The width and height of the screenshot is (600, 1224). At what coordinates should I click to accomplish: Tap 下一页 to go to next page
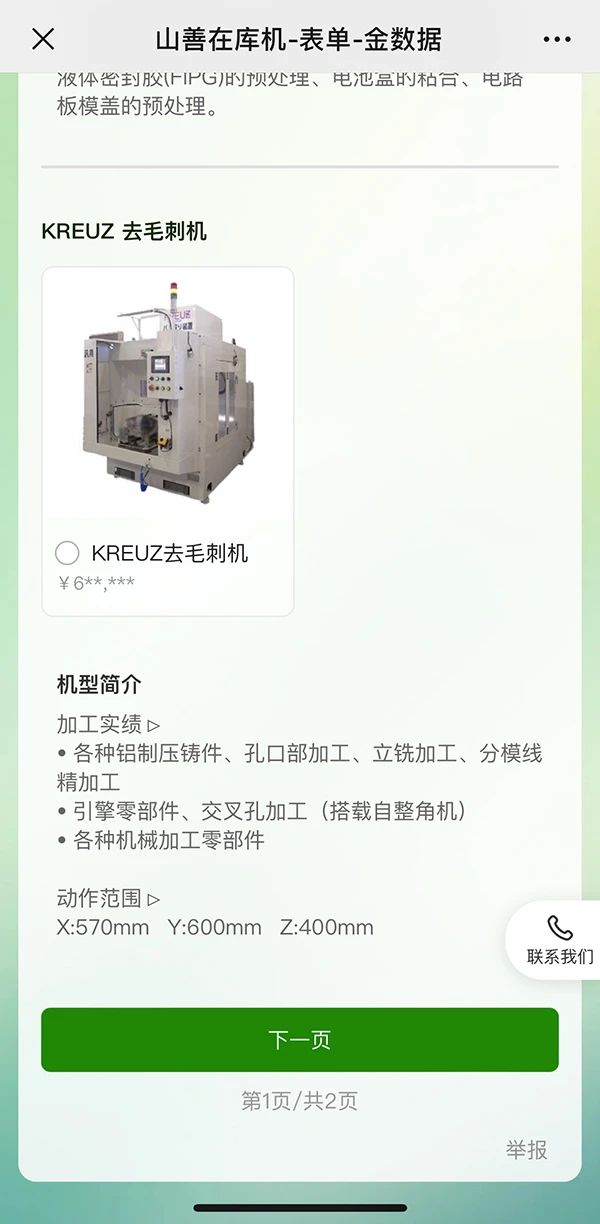299,1040
